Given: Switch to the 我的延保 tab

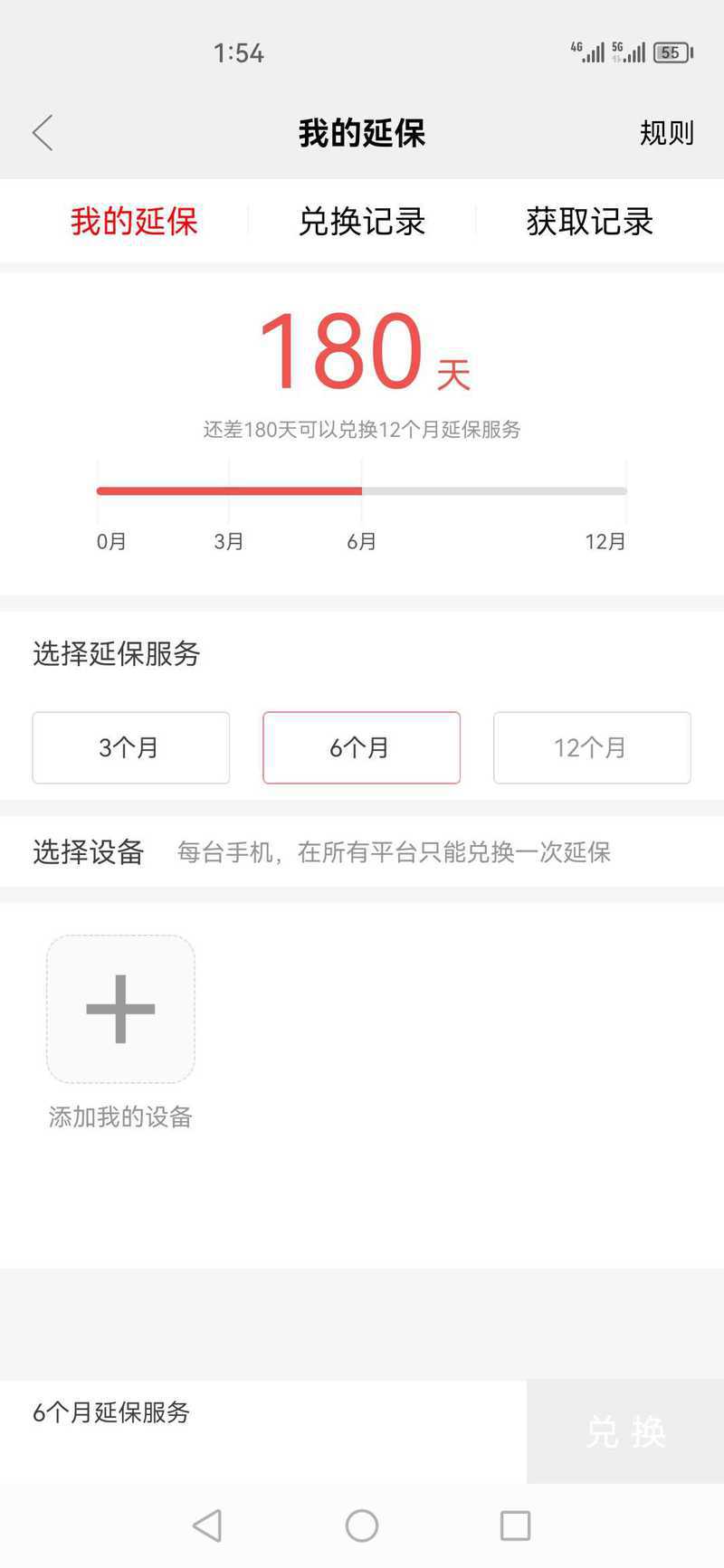Looking at the screenshot, I should point(134,222).
